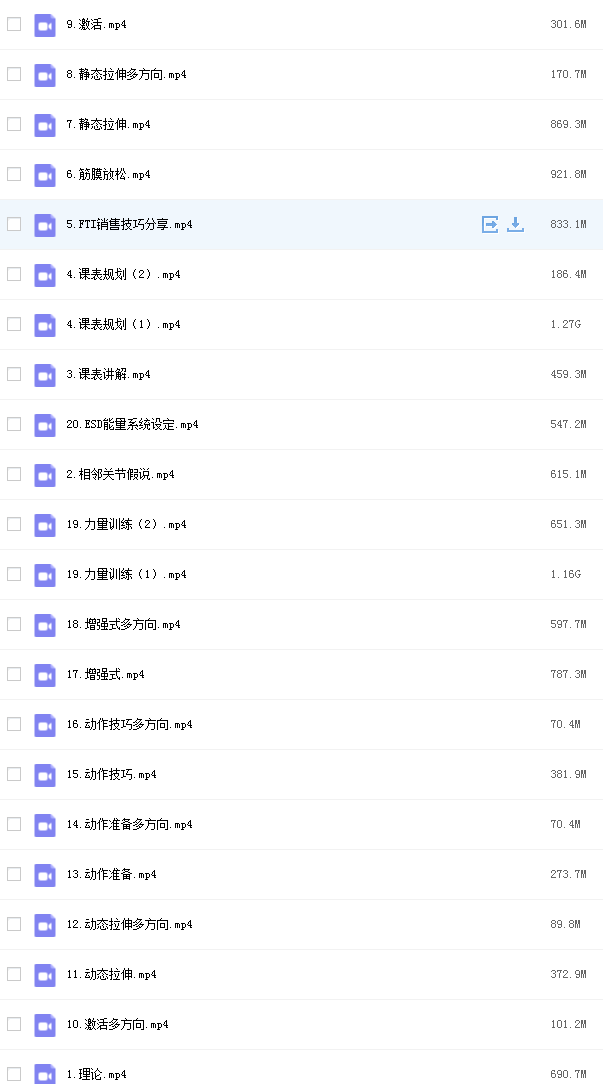Open 2.相邻关节假说.mp4
The height and width of the screenshot is (1084, 603).
120,474
